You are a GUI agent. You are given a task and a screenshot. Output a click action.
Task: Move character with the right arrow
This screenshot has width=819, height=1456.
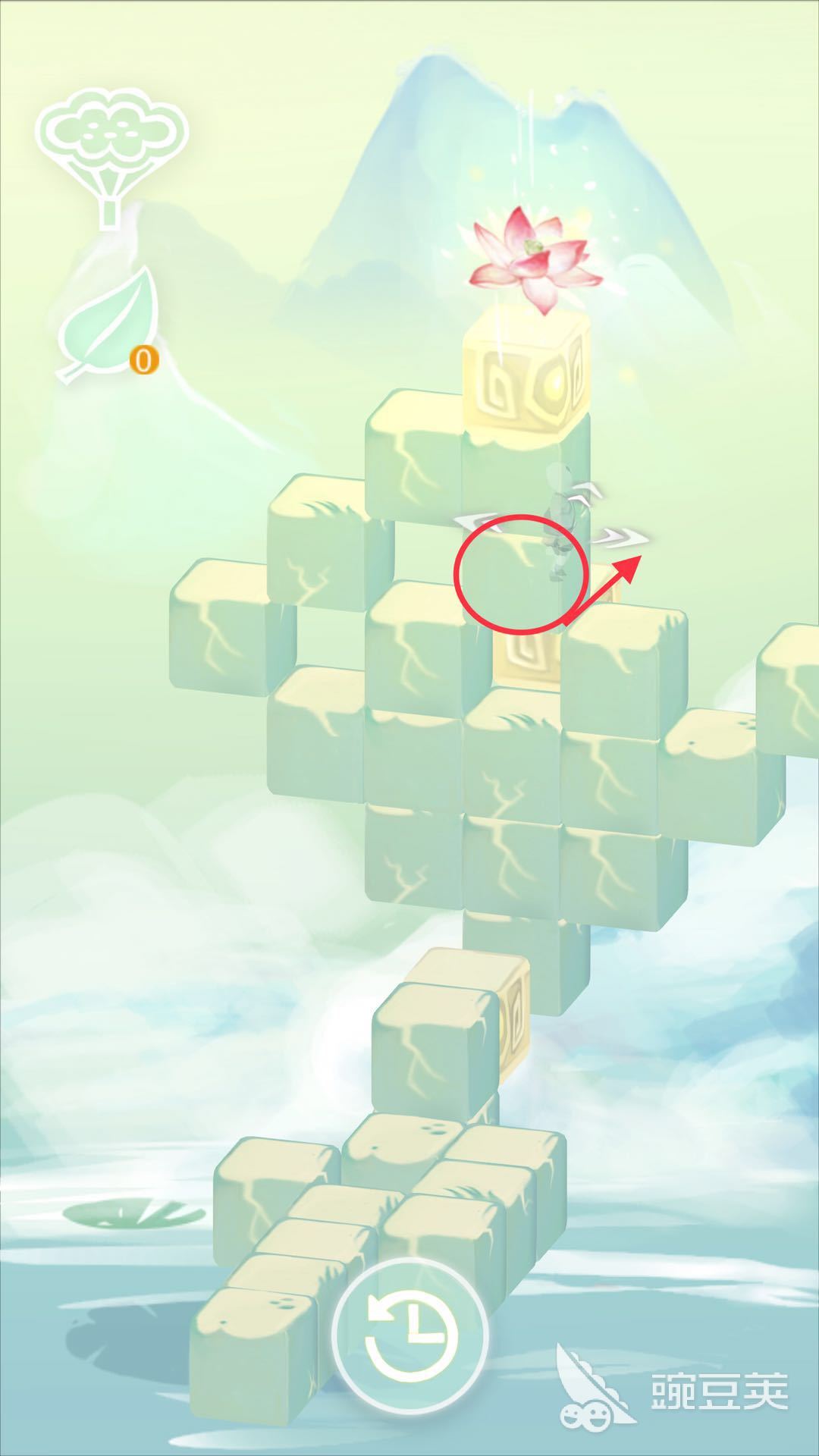coord(623,538)
